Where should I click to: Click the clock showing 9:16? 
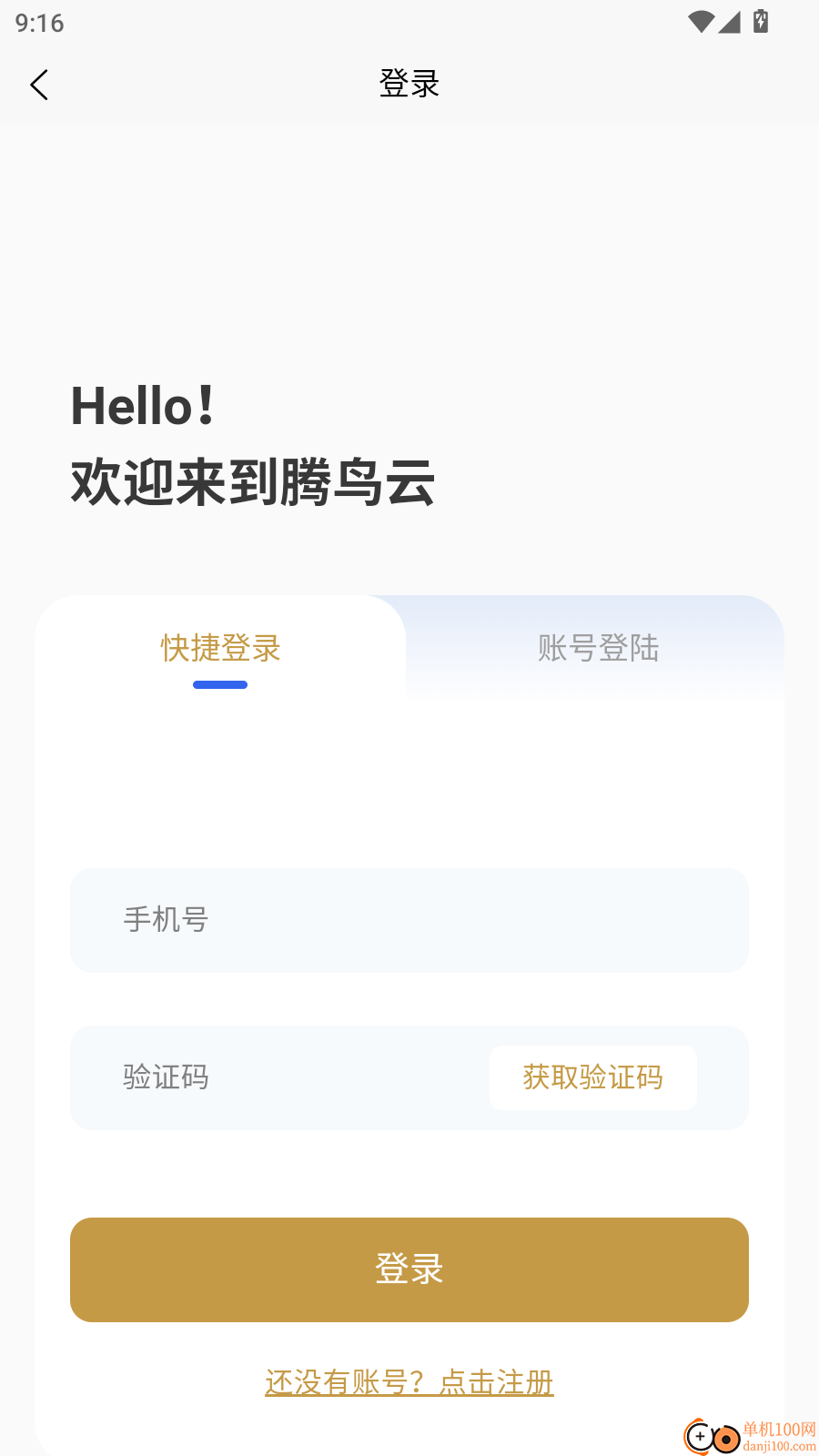tap(38, 23)
